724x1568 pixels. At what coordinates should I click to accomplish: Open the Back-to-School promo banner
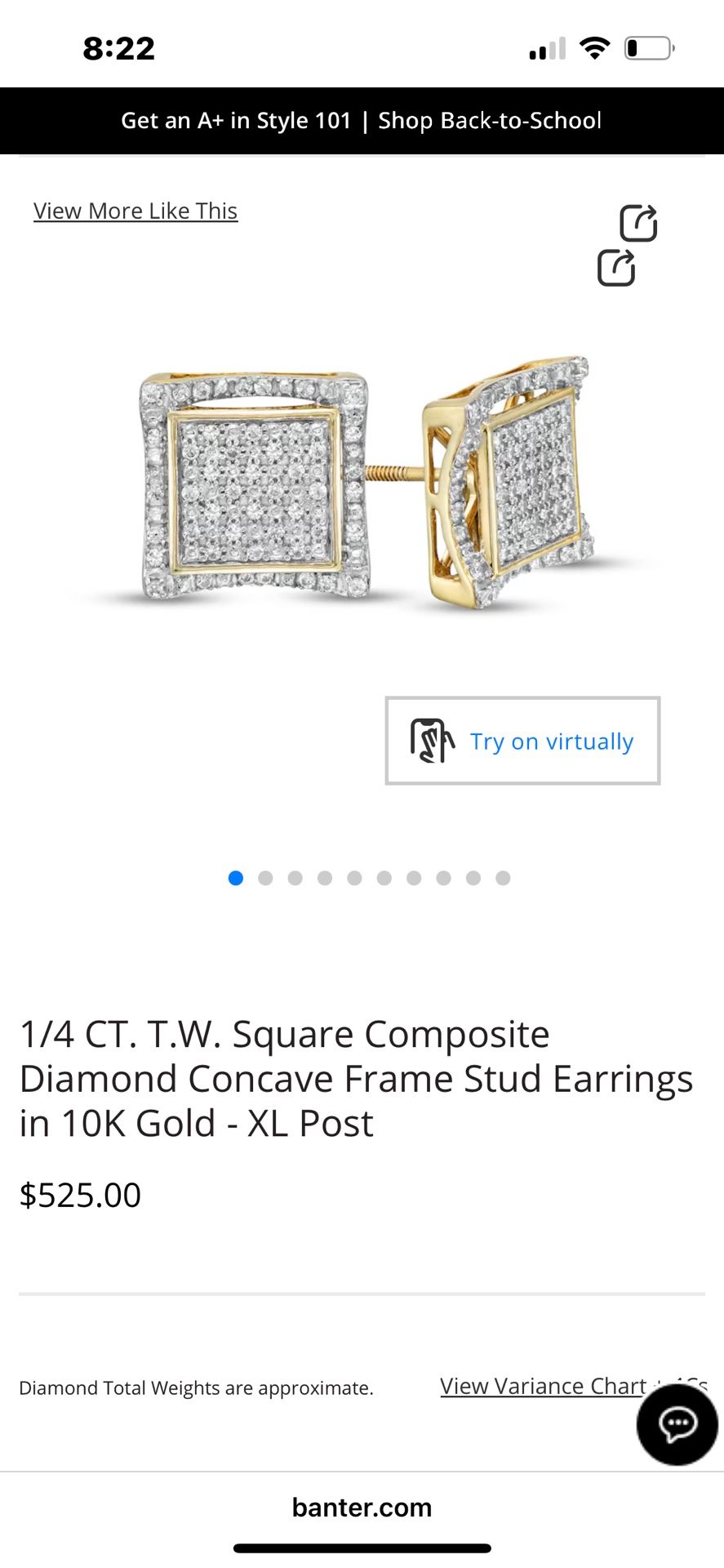click(x=362, y=121)
